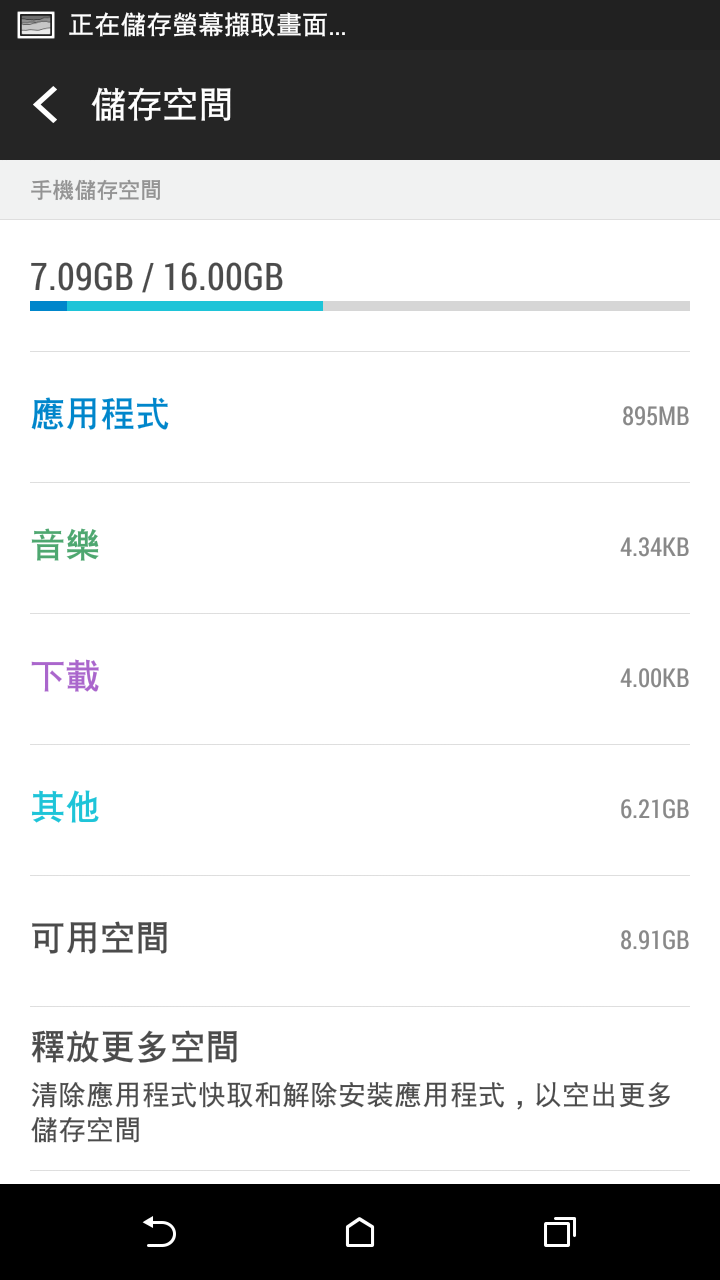The width and height of the screenshot is (720, 1280).
Task: Open 應用程式 storage details
Action: point(360,417)
